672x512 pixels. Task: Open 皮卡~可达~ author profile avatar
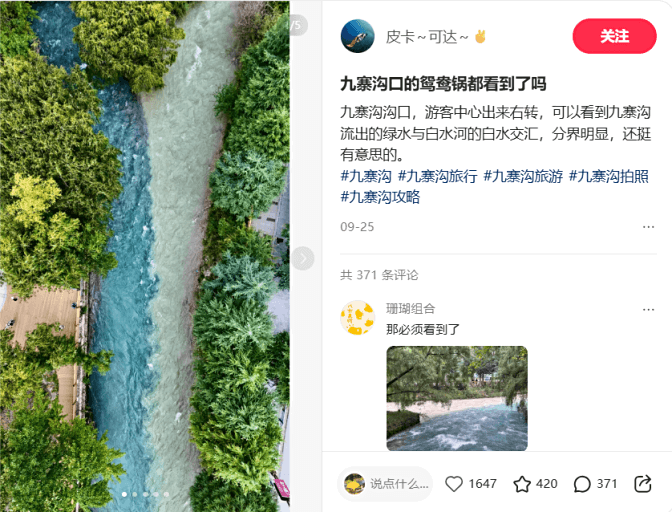point(357,36)
